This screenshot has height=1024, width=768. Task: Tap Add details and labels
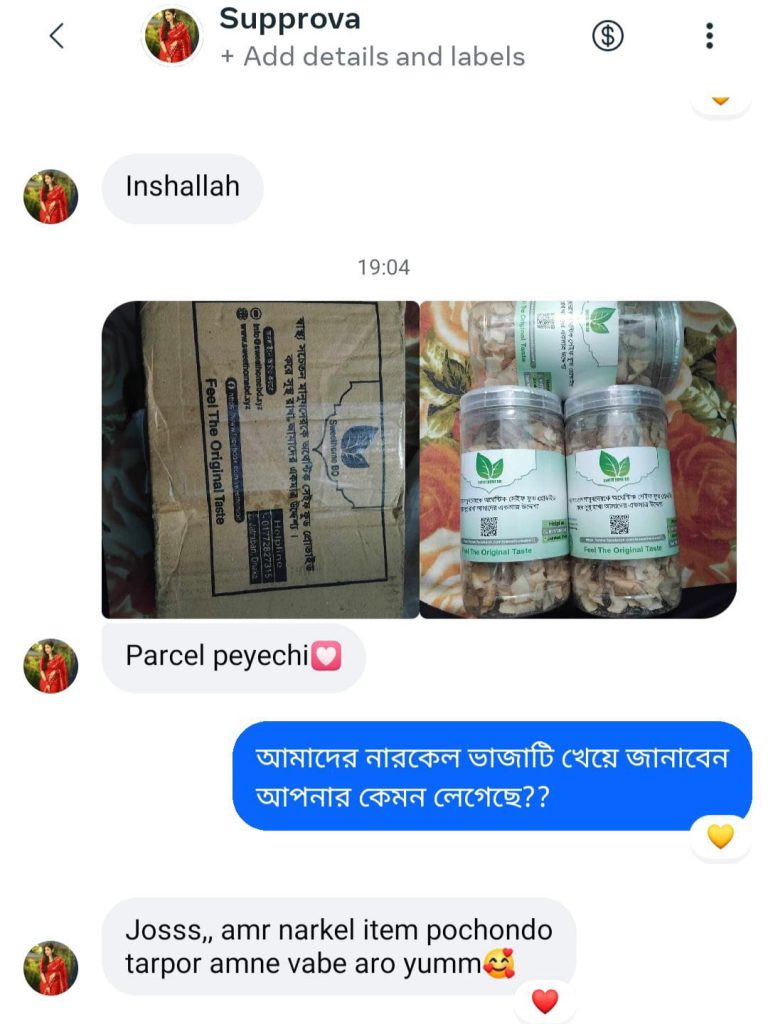pos(372,56)
